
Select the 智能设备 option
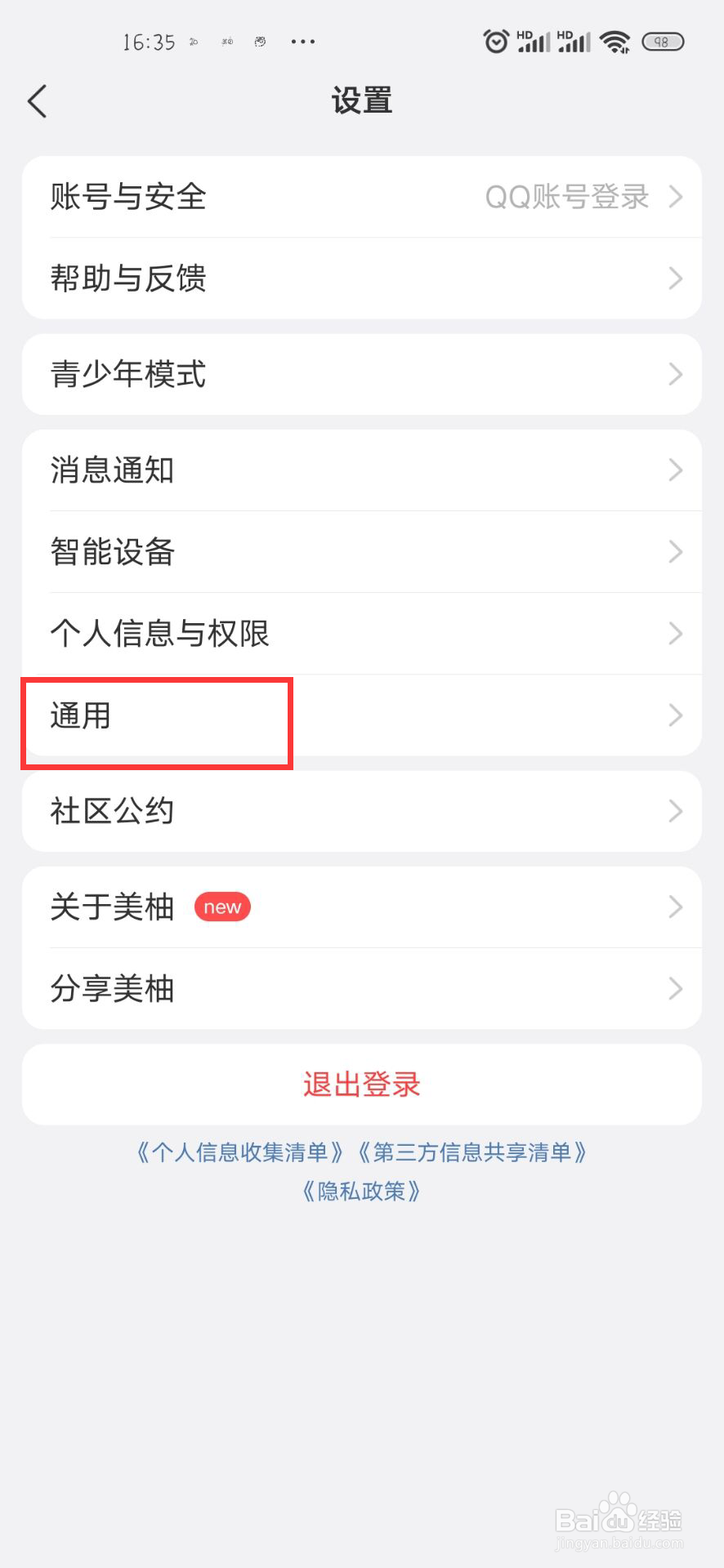pyautogui.click(x=362, y=552)
